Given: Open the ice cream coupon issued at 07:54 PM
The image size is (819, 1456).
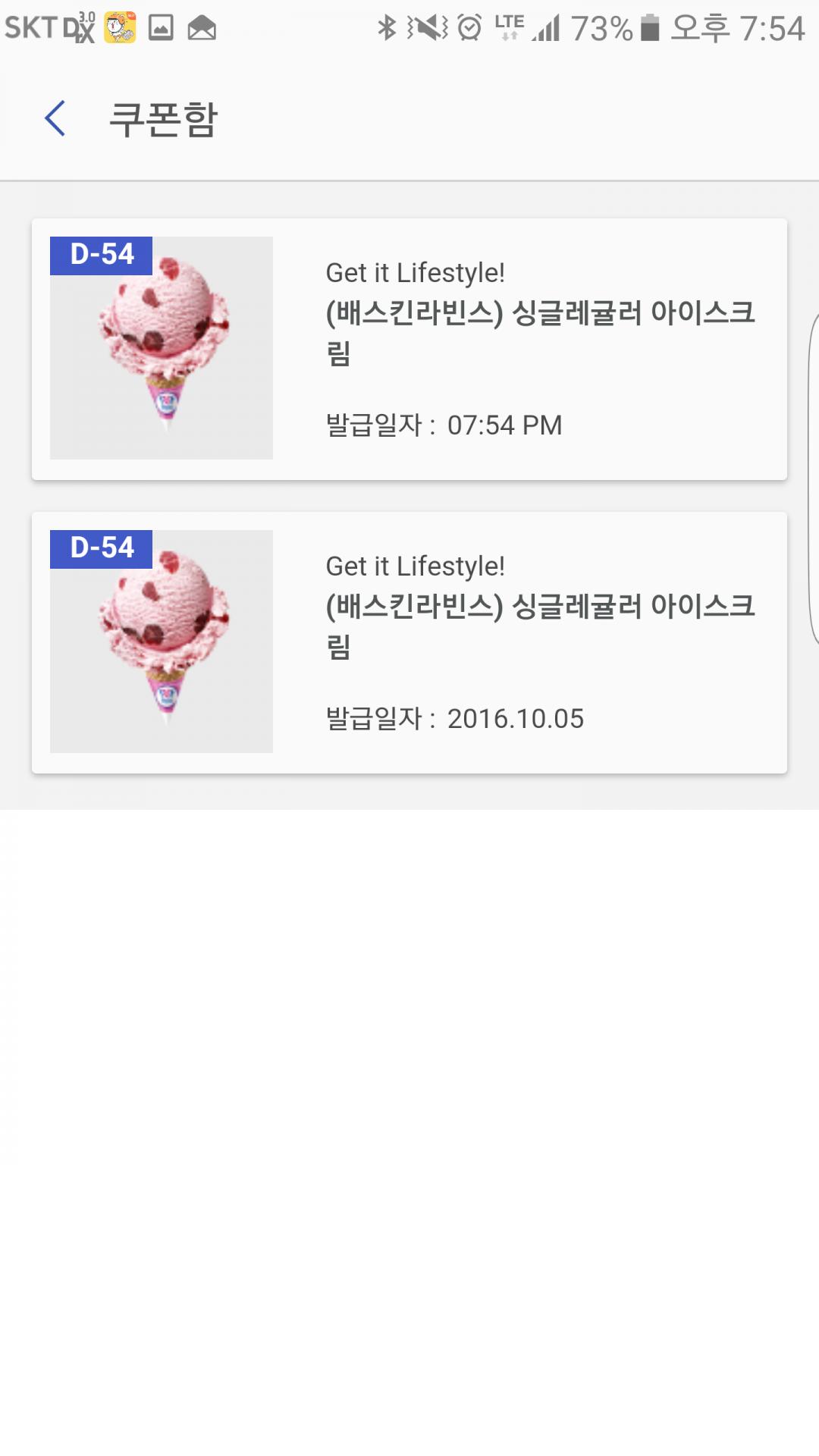Looking at the screenshot, I should point(409,349).
